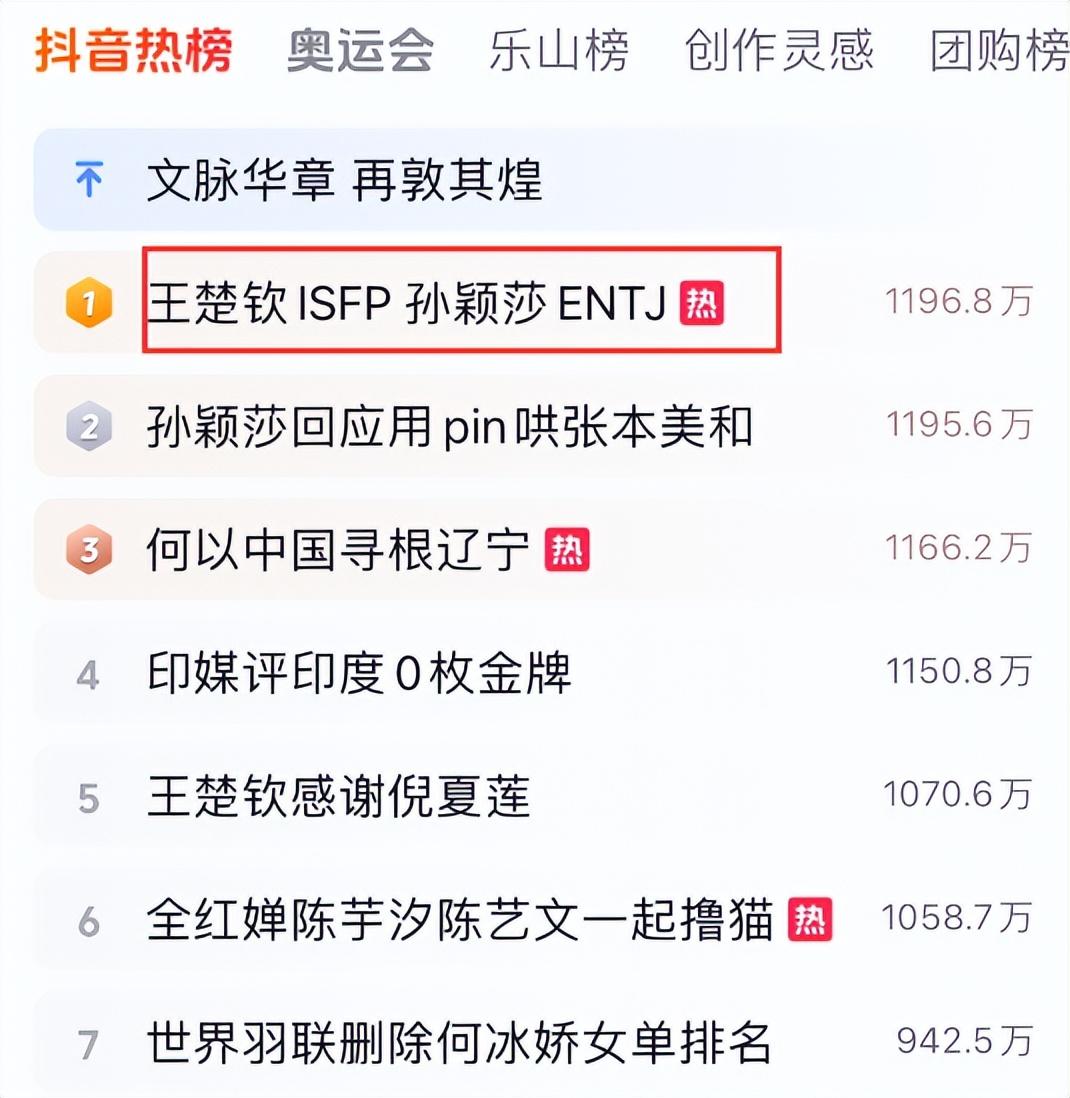Open pinned topic 文脉华章 再敦其煌

tap(345, 181)
